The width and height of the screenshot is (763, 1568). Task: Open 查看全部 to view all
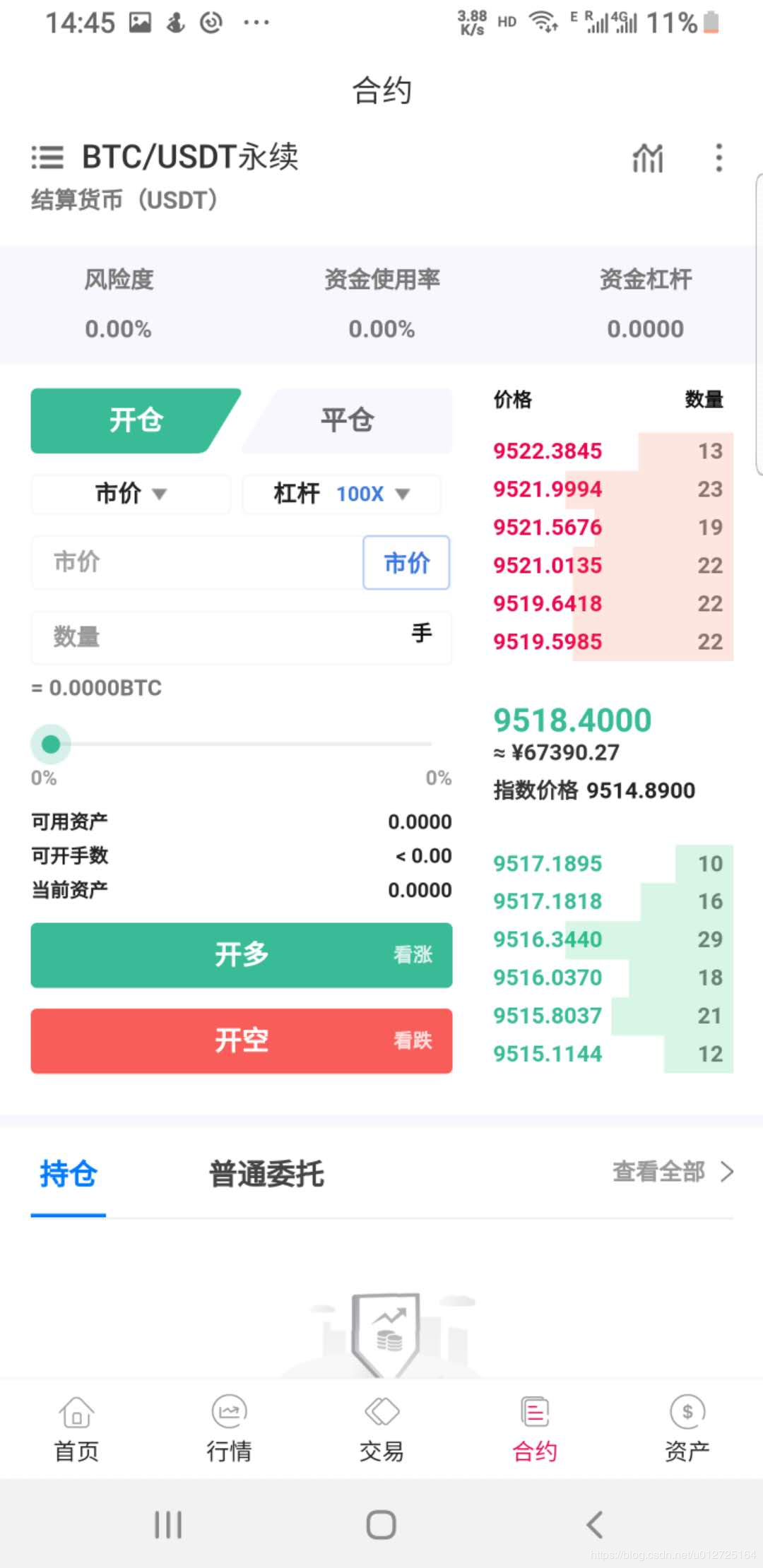click(x=672, y=1172)
